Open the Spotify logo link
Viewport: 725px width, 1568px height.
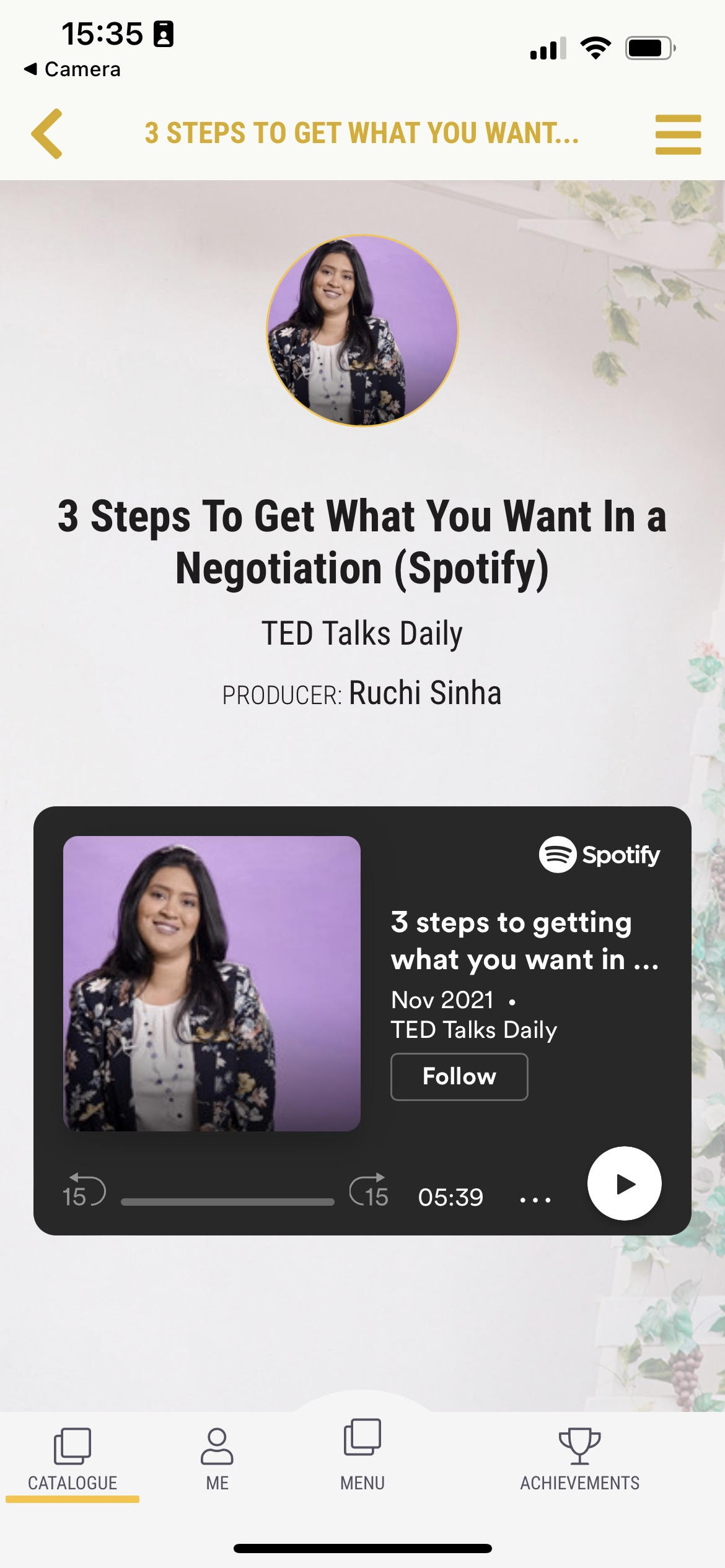coord(599,855)
